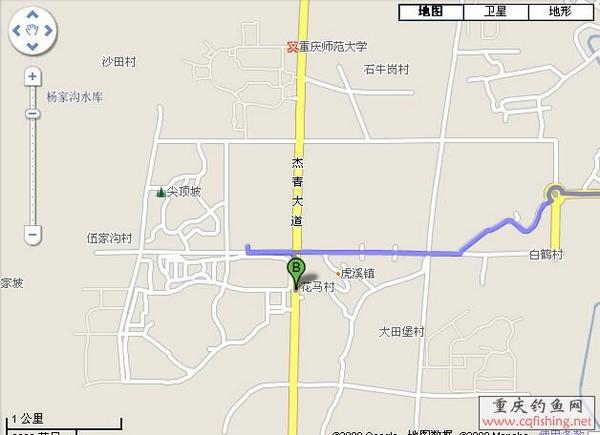Switch to the 地形 terrain view
This screenshot has width=600, height=435.
[560, 12]
